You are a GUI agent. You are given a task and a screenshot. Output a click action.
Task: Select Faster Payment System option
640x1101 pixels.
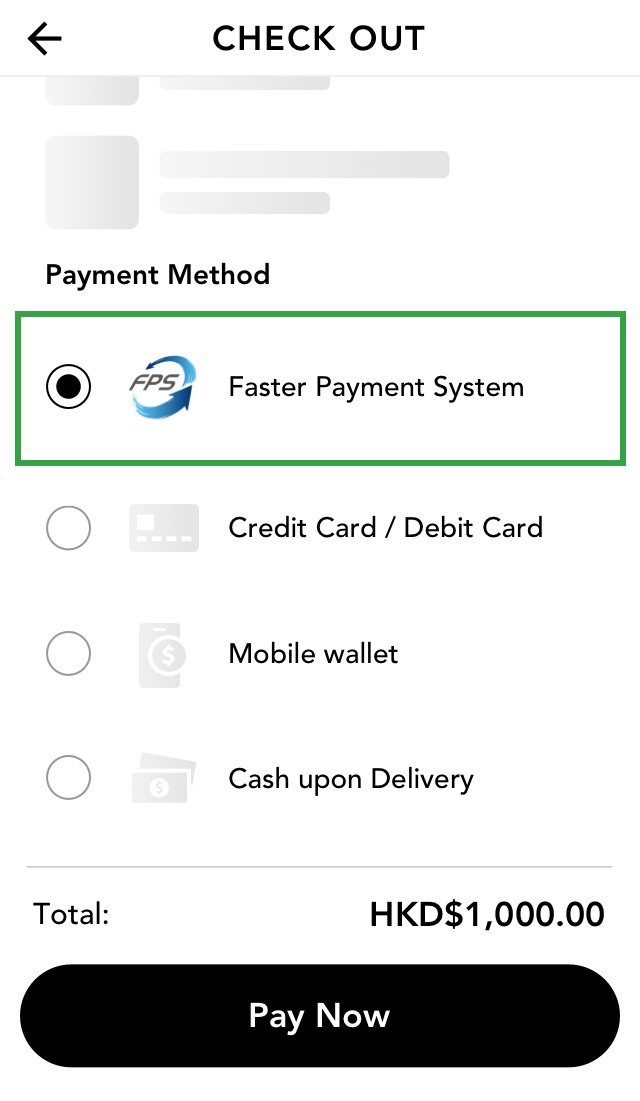pos(320,388)
